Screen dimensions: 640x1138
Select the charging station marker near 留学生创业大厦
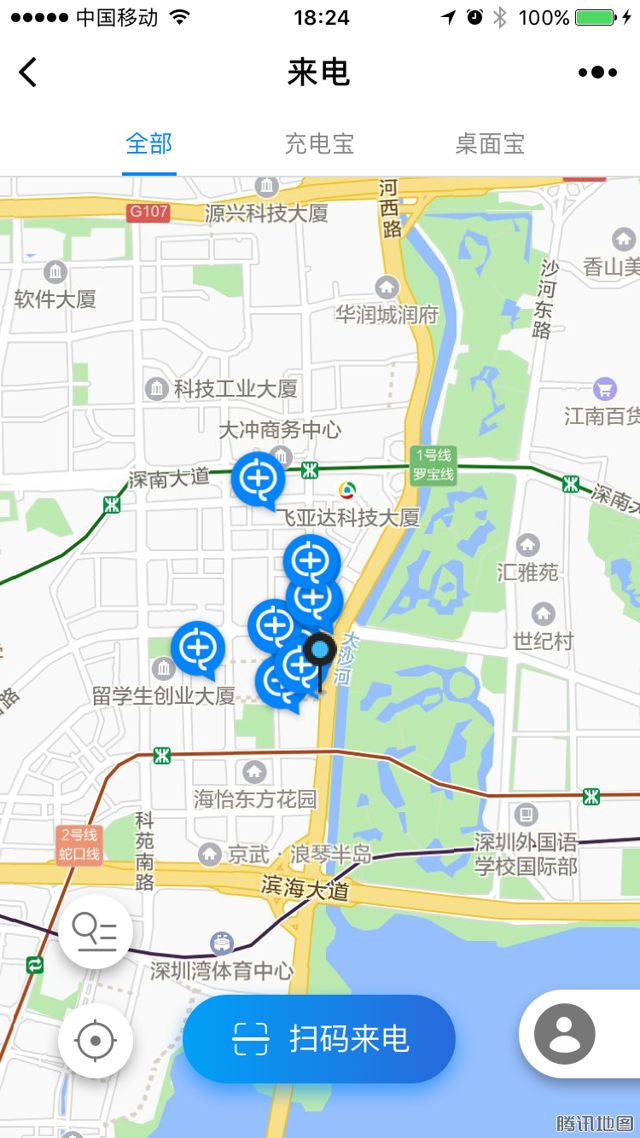[198, 648]
